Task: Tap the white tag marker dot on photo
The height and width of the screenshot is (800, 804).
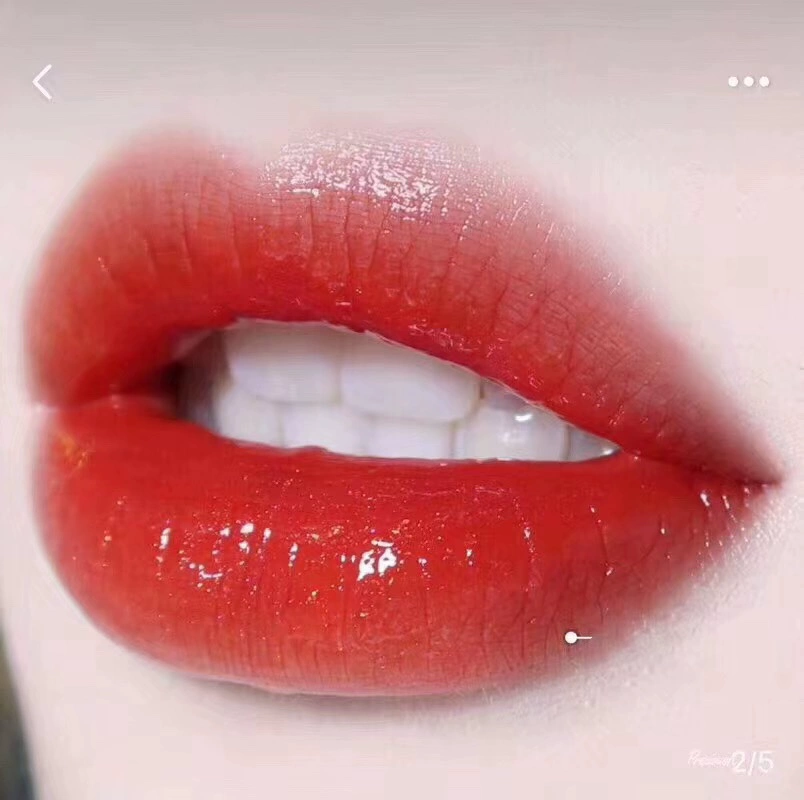Action: [x=571, y=637]
